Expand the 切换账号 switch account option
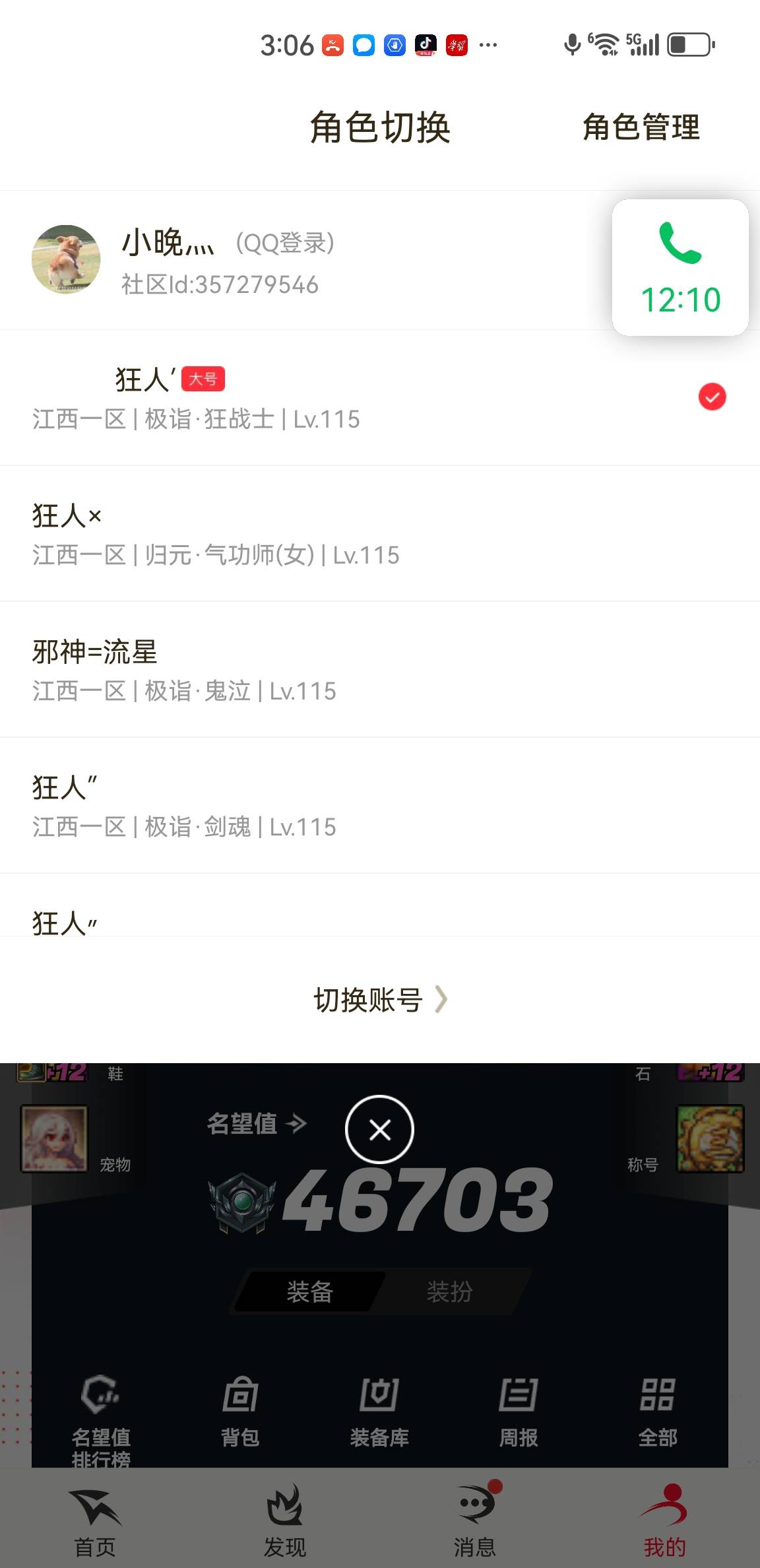This screenshot has height=1568, width=760. click(x=380, y=1000)
